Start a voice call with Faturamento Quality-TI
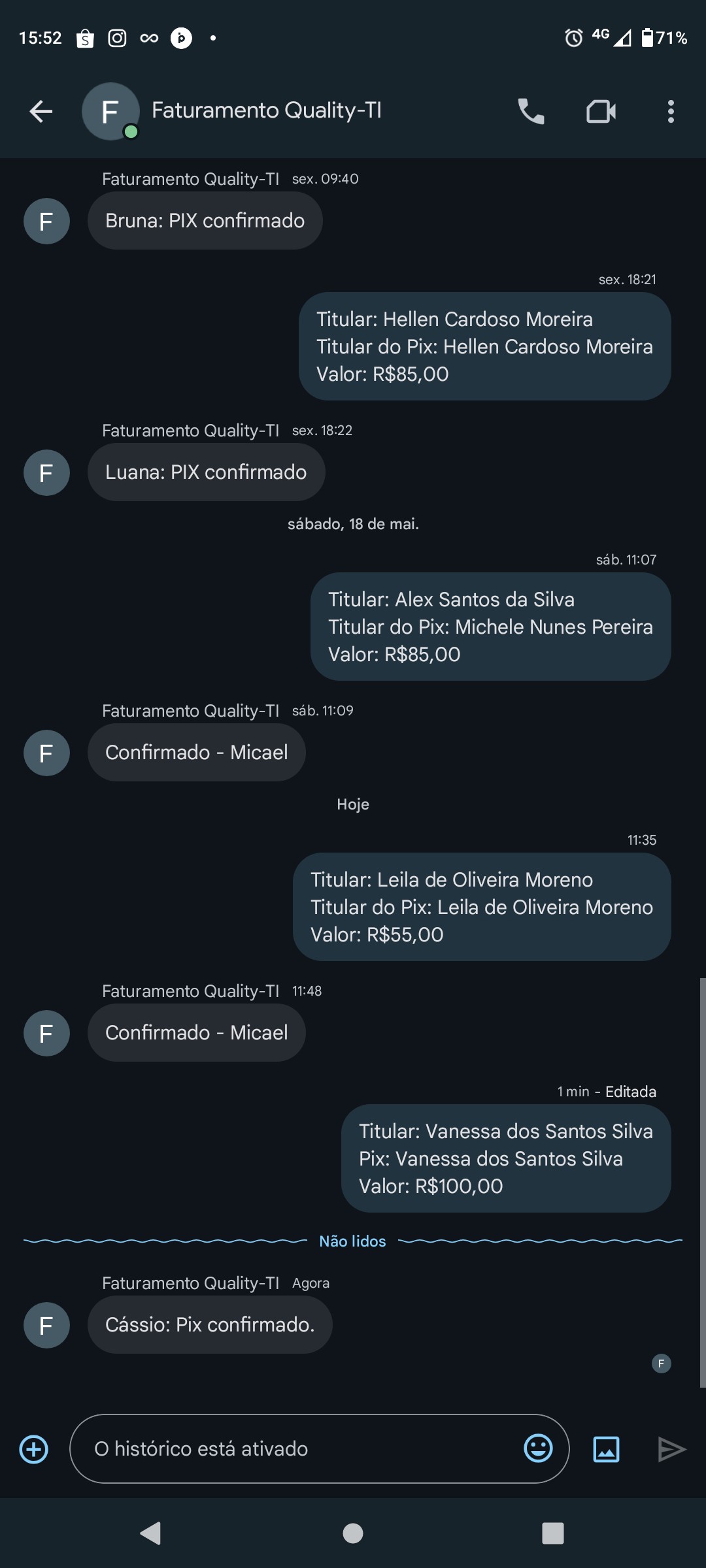706x1568 pixels. point(531,112)
